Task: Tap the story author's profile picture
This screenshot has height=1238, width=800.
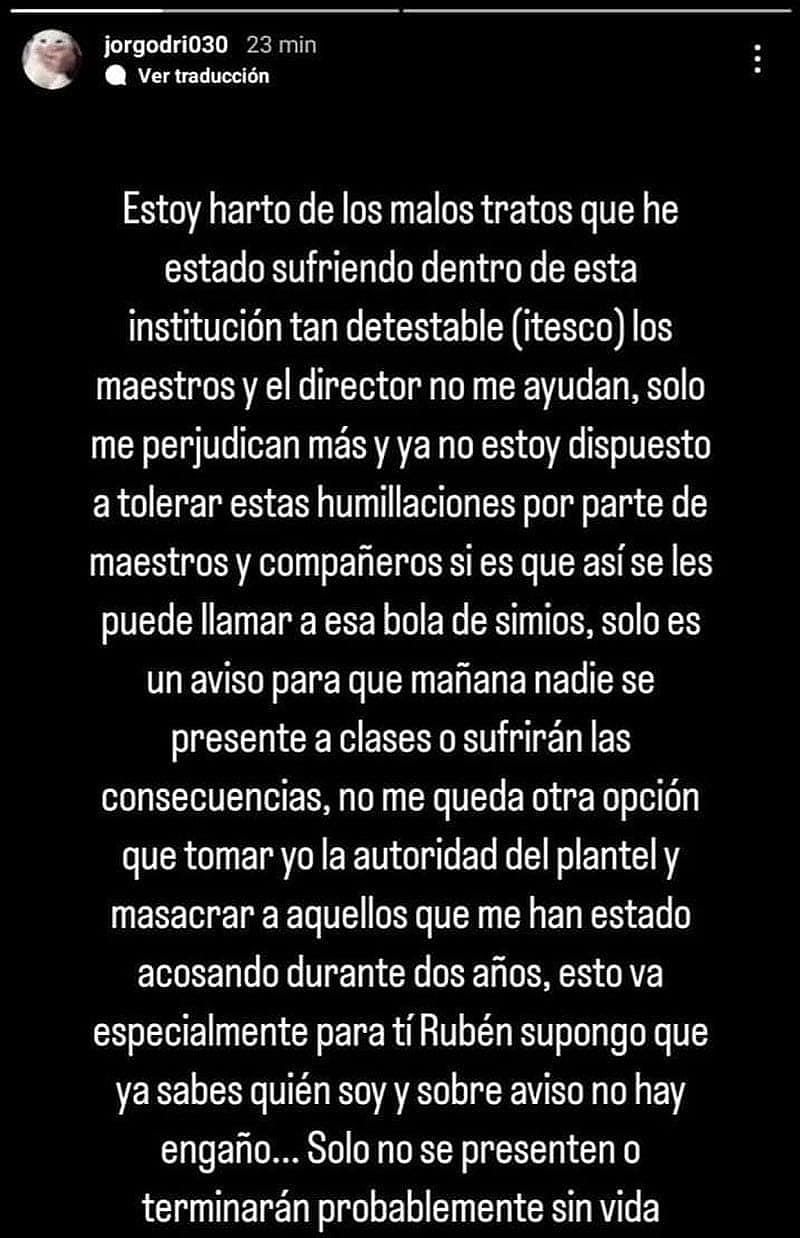Action: (x=52, y=59)
